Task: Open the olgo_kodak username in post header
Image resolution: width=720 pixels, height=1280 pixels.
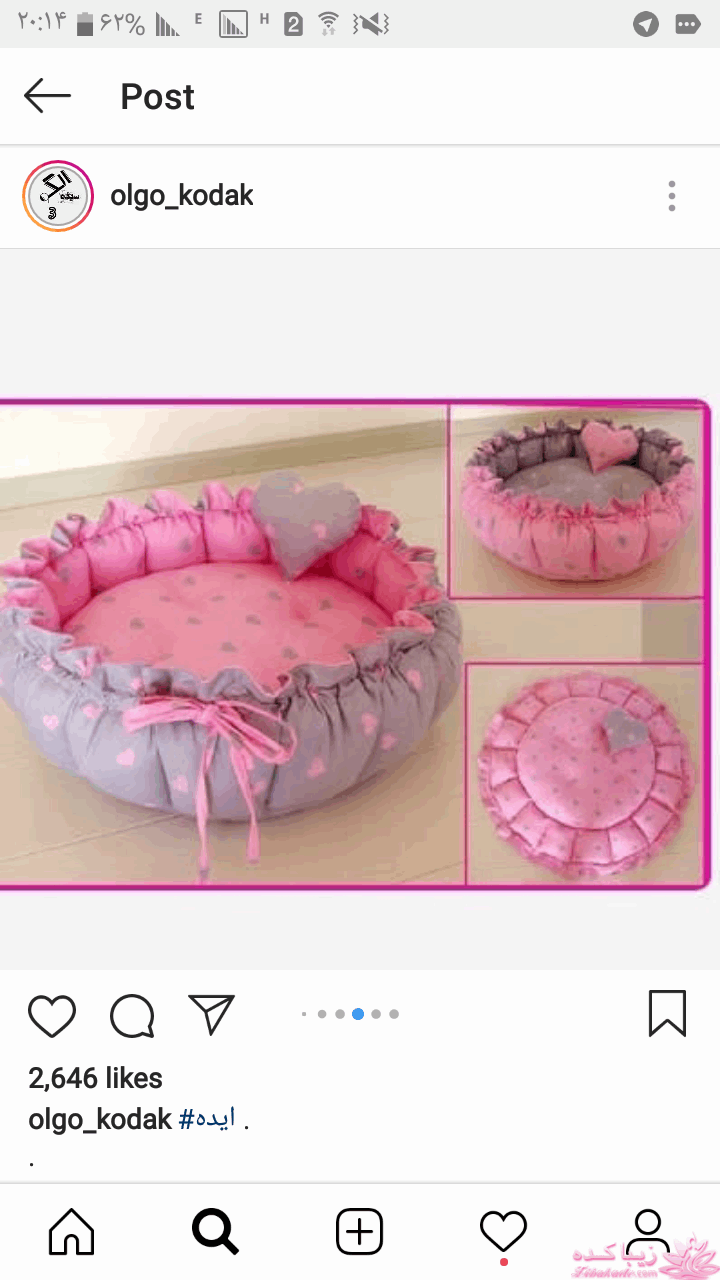Action: click(x=181, y=196)
